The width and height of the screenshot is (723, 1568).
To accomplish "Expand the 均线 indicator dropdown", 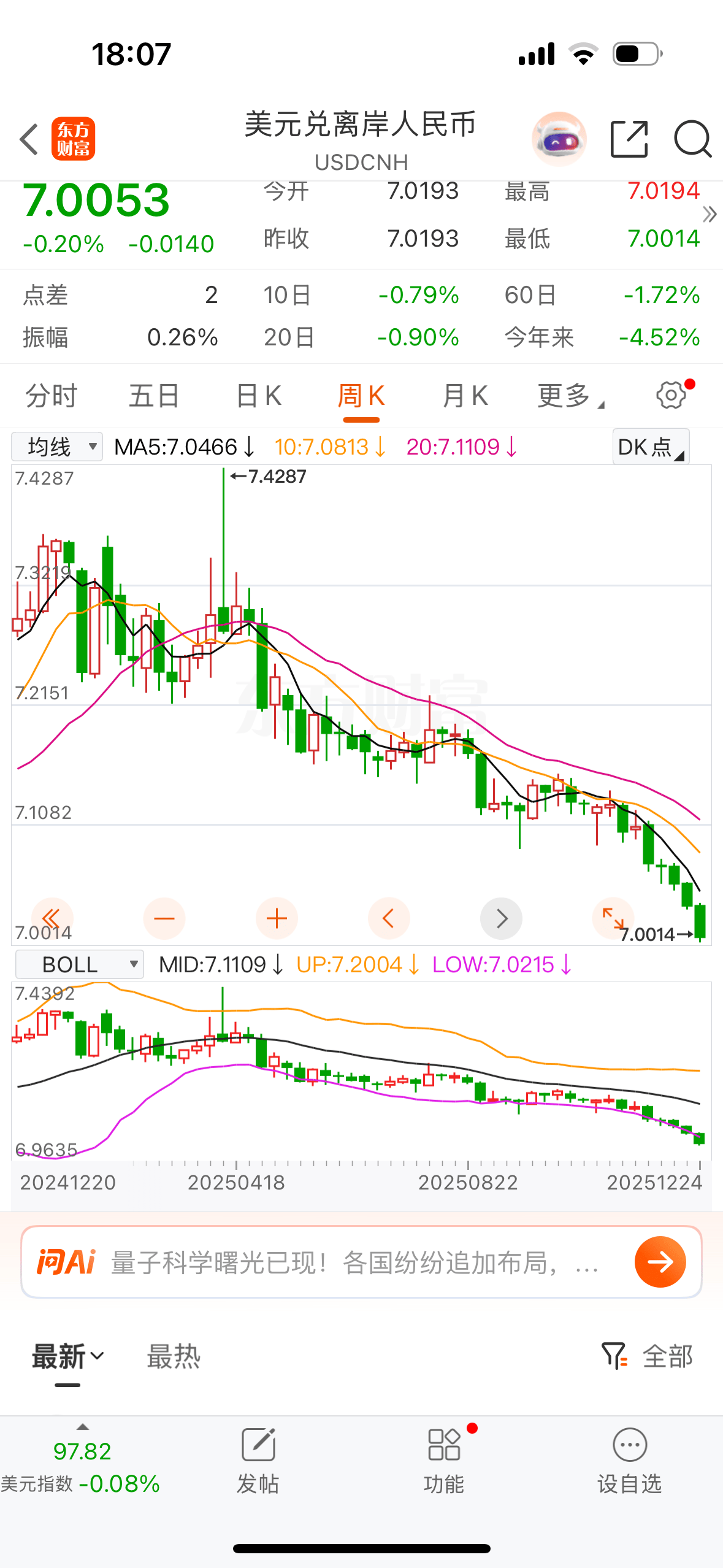I will tap(56, 446).
